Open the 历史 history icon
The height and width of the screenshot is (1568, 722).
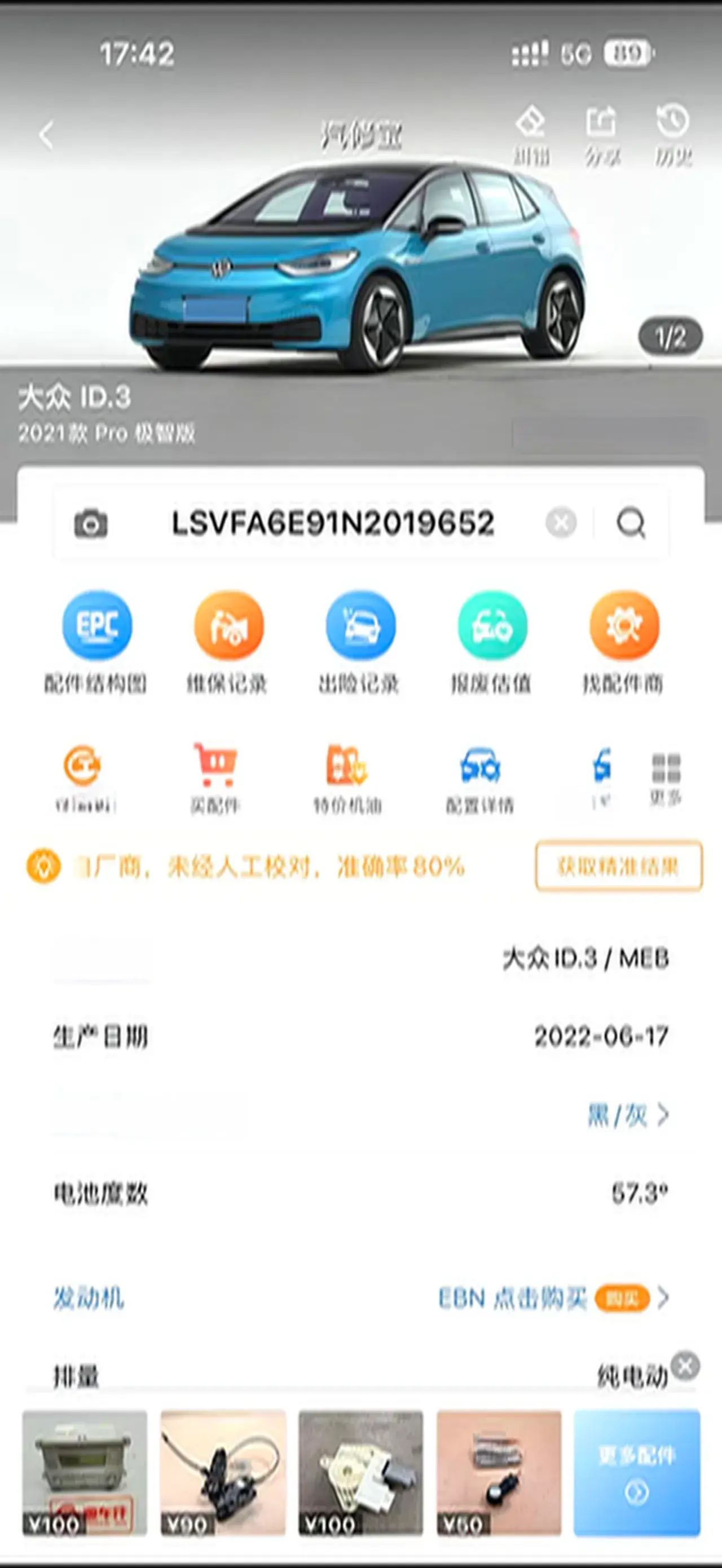pyautogui.click(x=672, y=135)
